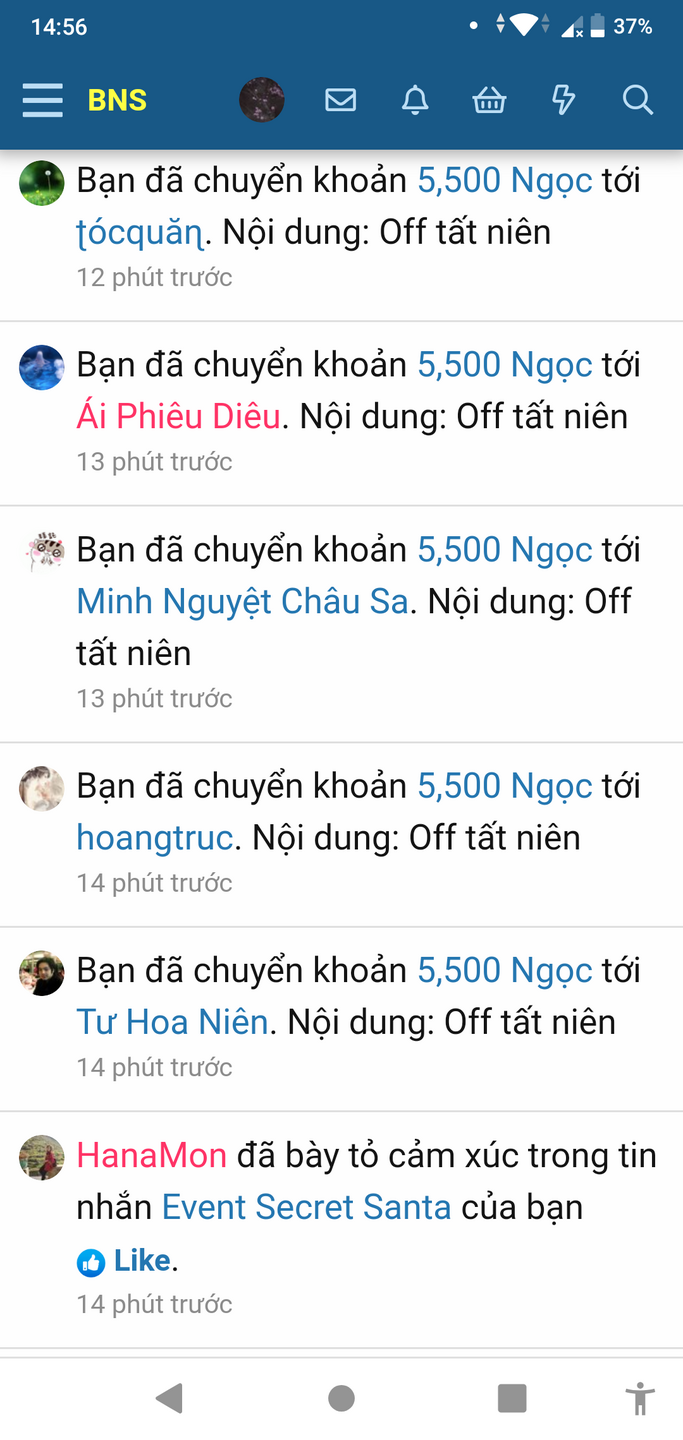View HanaMon's profile

click(x=152, y=1156)
